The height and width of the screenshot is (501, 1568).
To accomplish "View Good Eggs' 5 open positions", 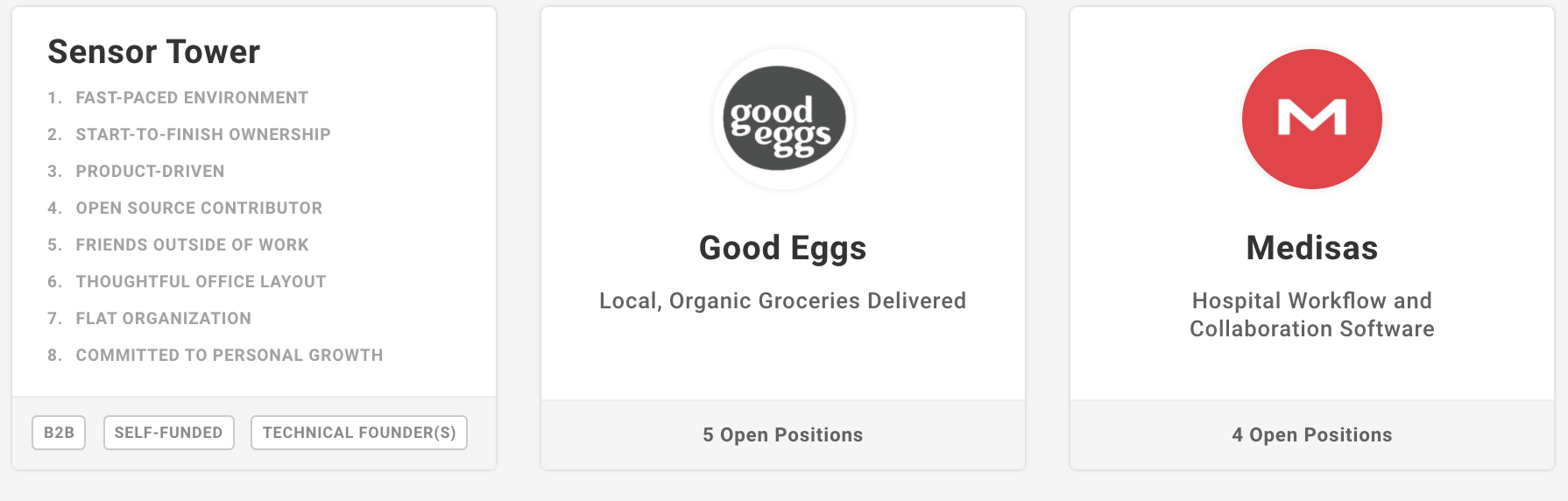I will [782, 435].
